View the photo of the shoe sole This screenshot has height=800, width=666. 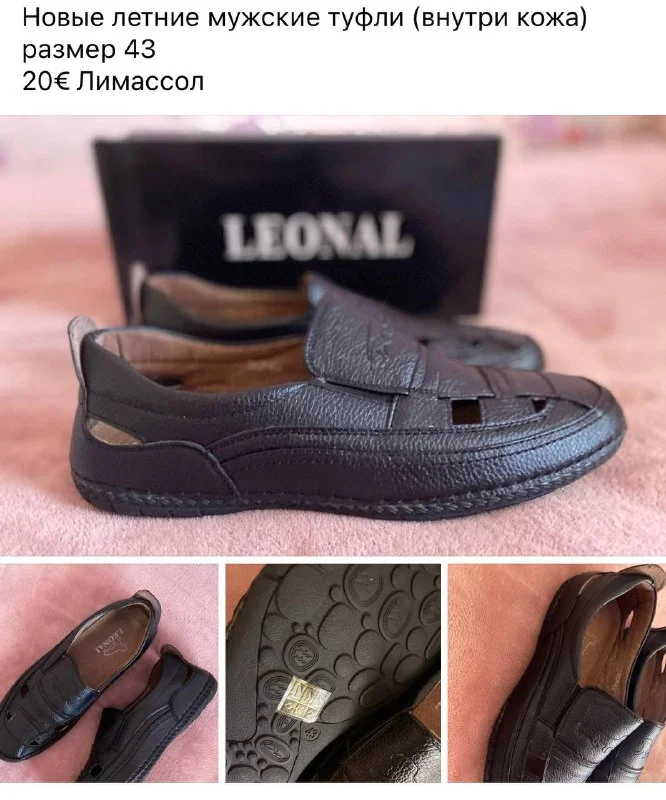[332, 673]
